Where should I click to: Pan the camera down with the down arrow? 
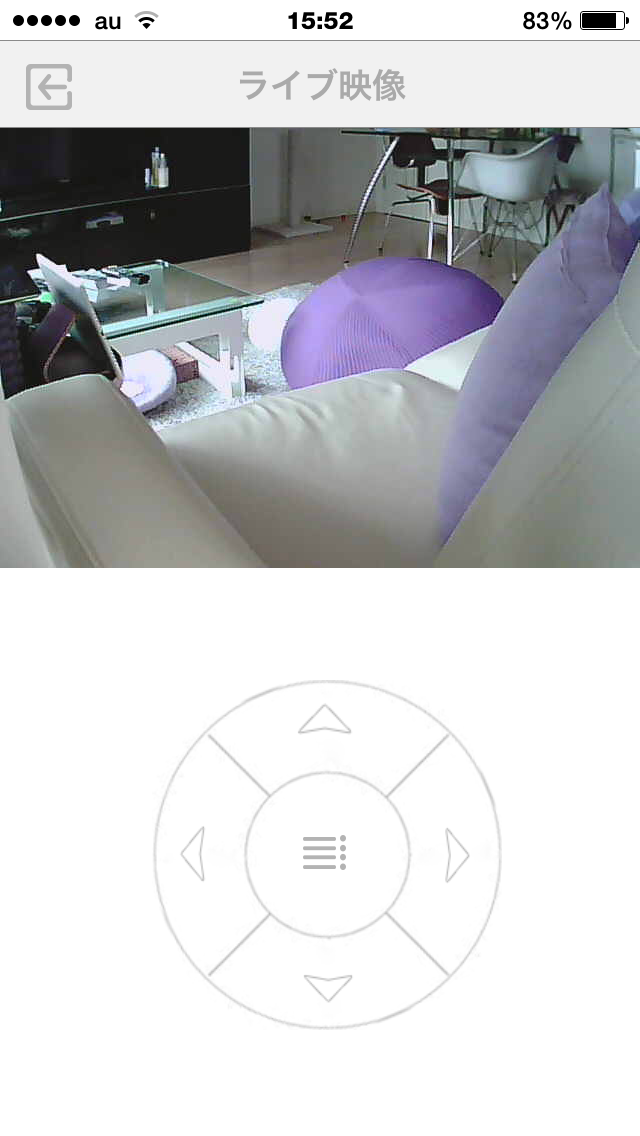(328, 988)
